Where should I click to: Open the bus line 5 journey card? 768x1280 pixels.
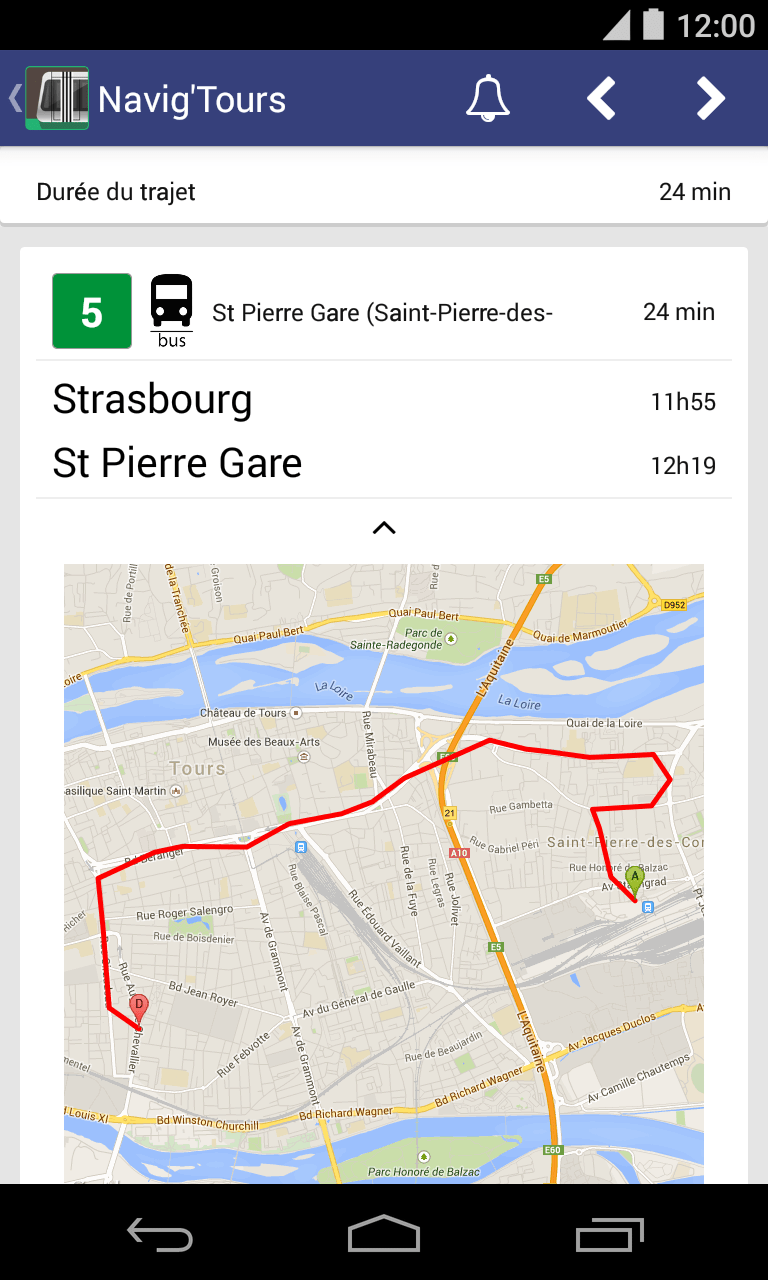click(384, 312)
